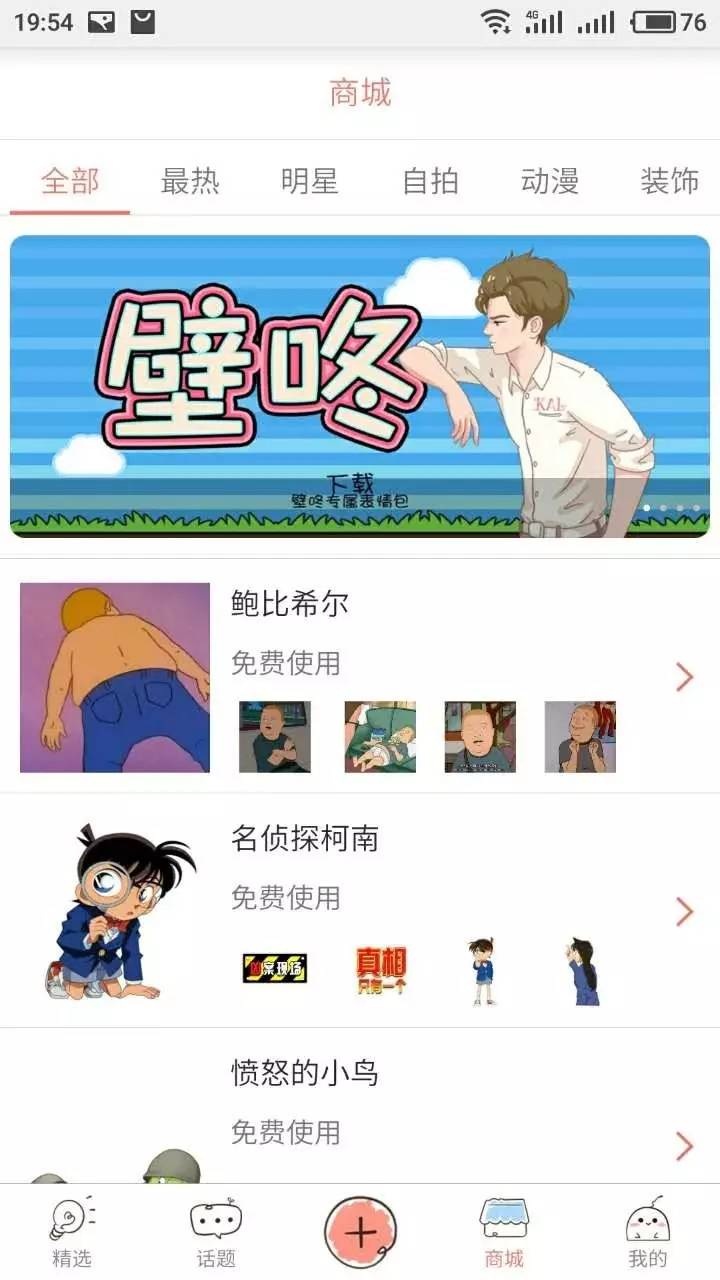Image resolution: width=720 pixels, height=1280 pixels.
Task: Switch to the 明星 tab
Action: click(x=309, y=182)
